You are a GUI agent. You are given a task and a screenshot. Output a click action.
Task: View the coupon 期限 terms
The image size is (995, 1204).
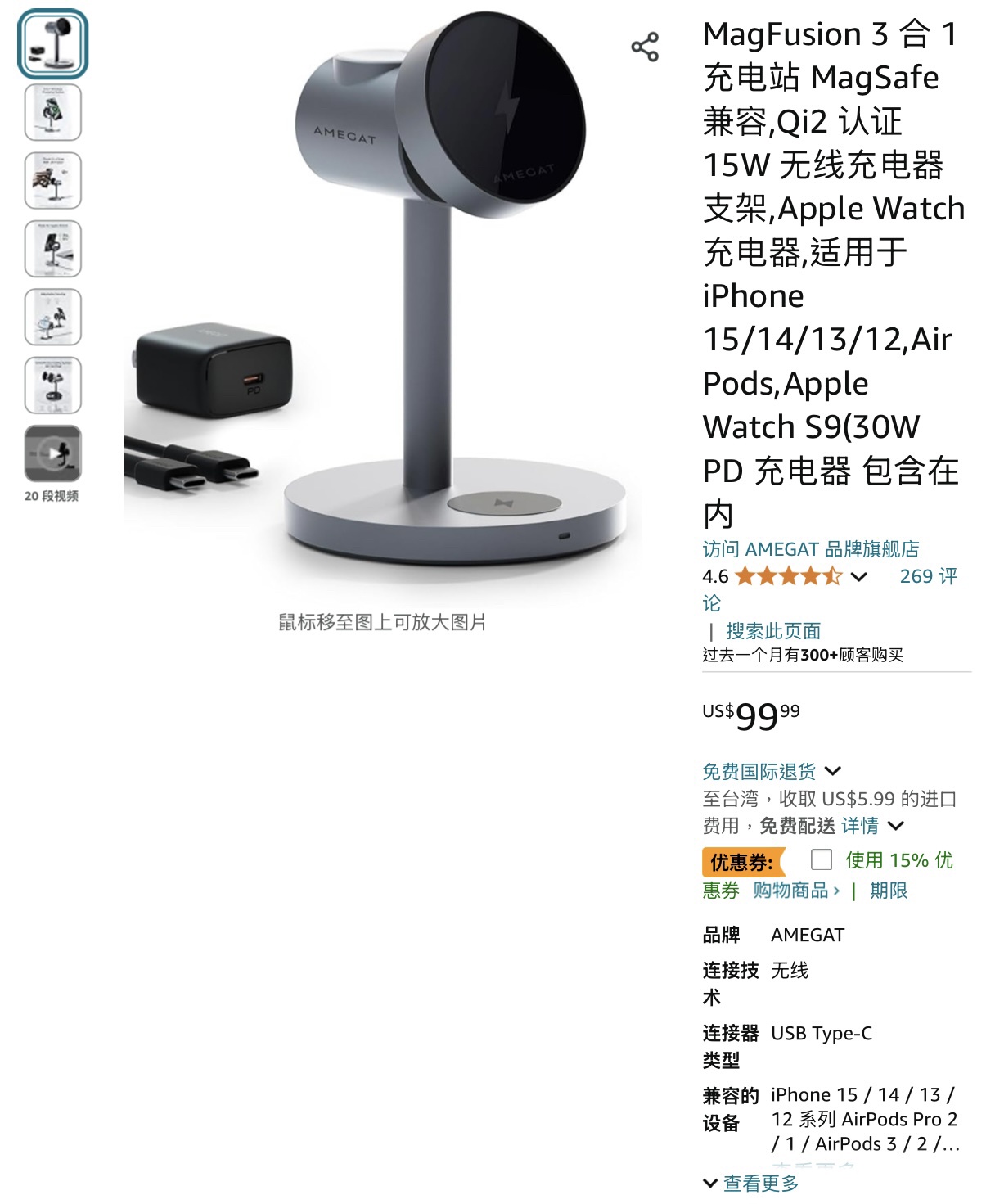coord(888,891)
